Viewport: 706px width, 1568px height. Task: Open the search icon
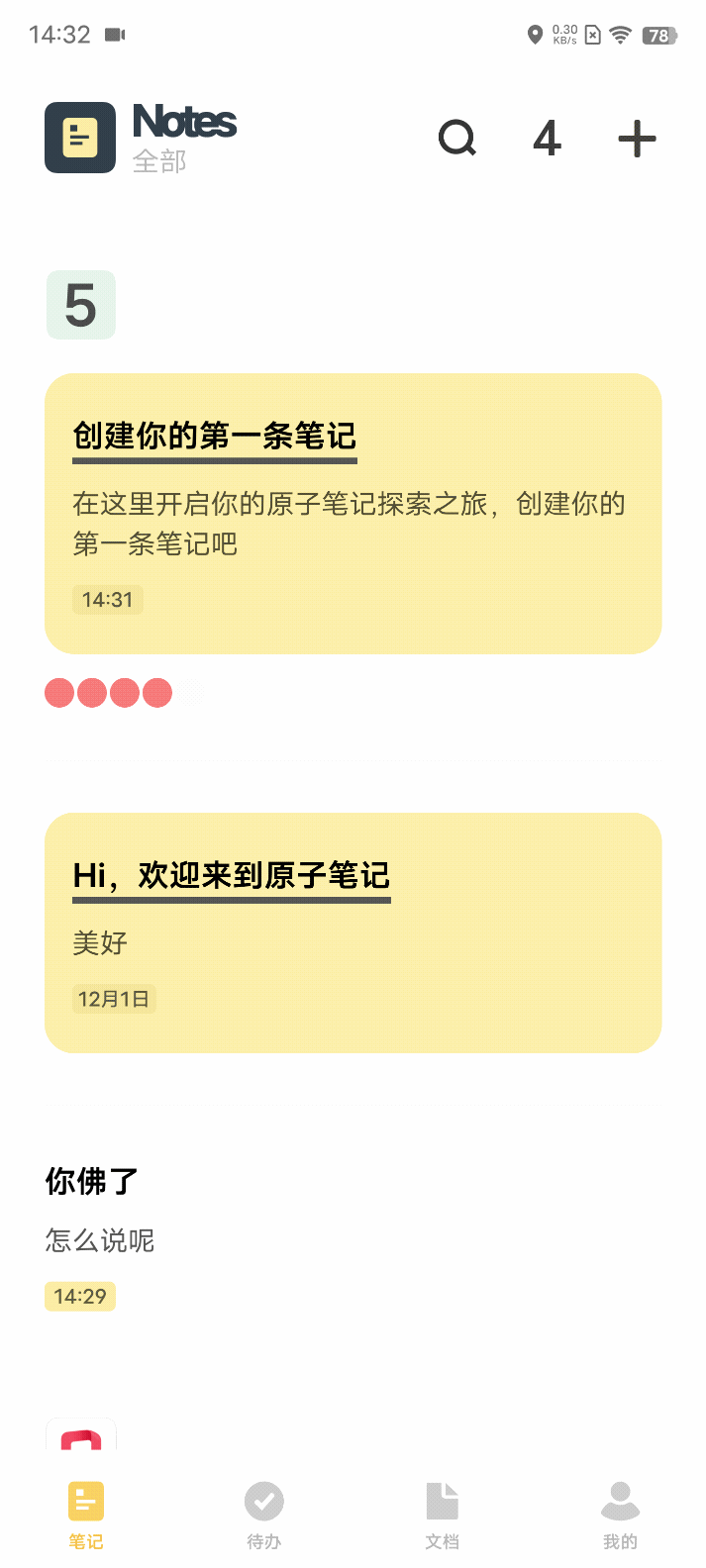[457, 139]
